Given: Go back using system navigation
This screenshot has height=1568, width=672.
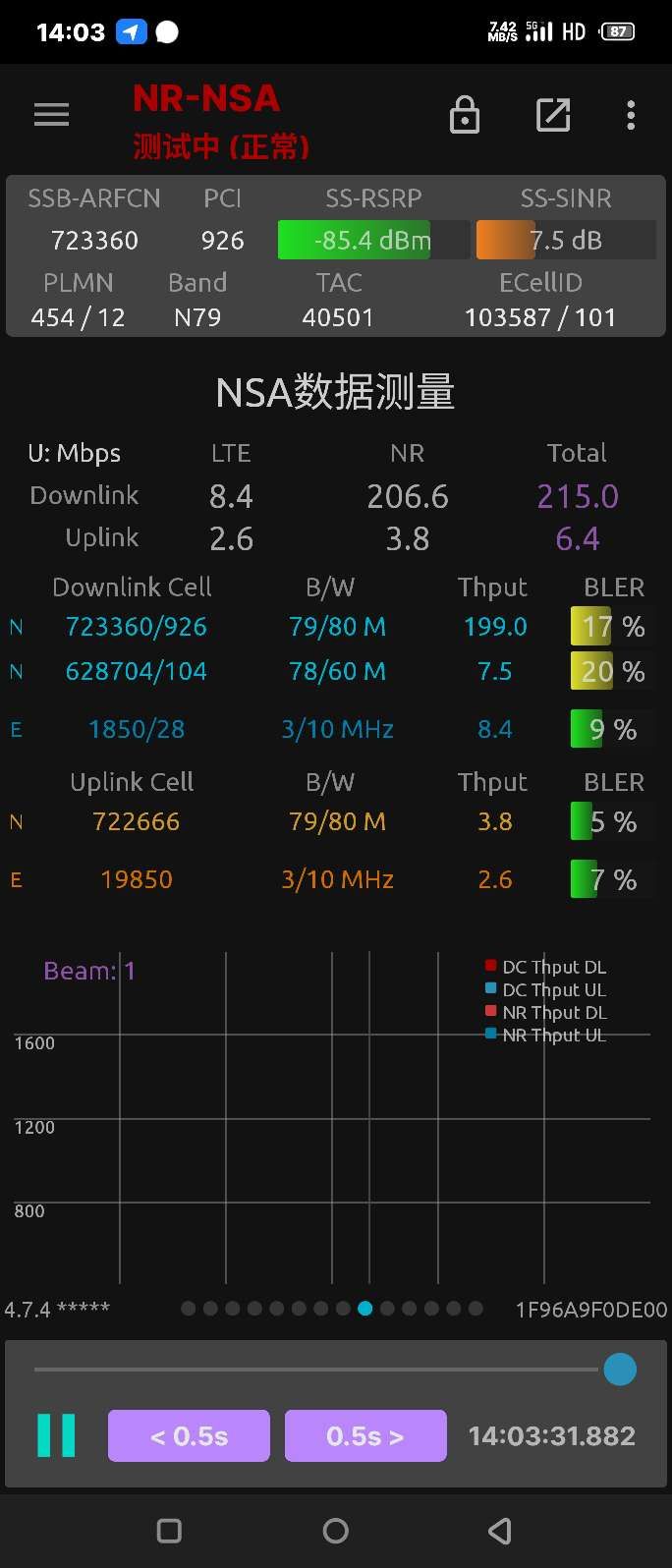Looking at the screenshot, I should click(500, 1531).
